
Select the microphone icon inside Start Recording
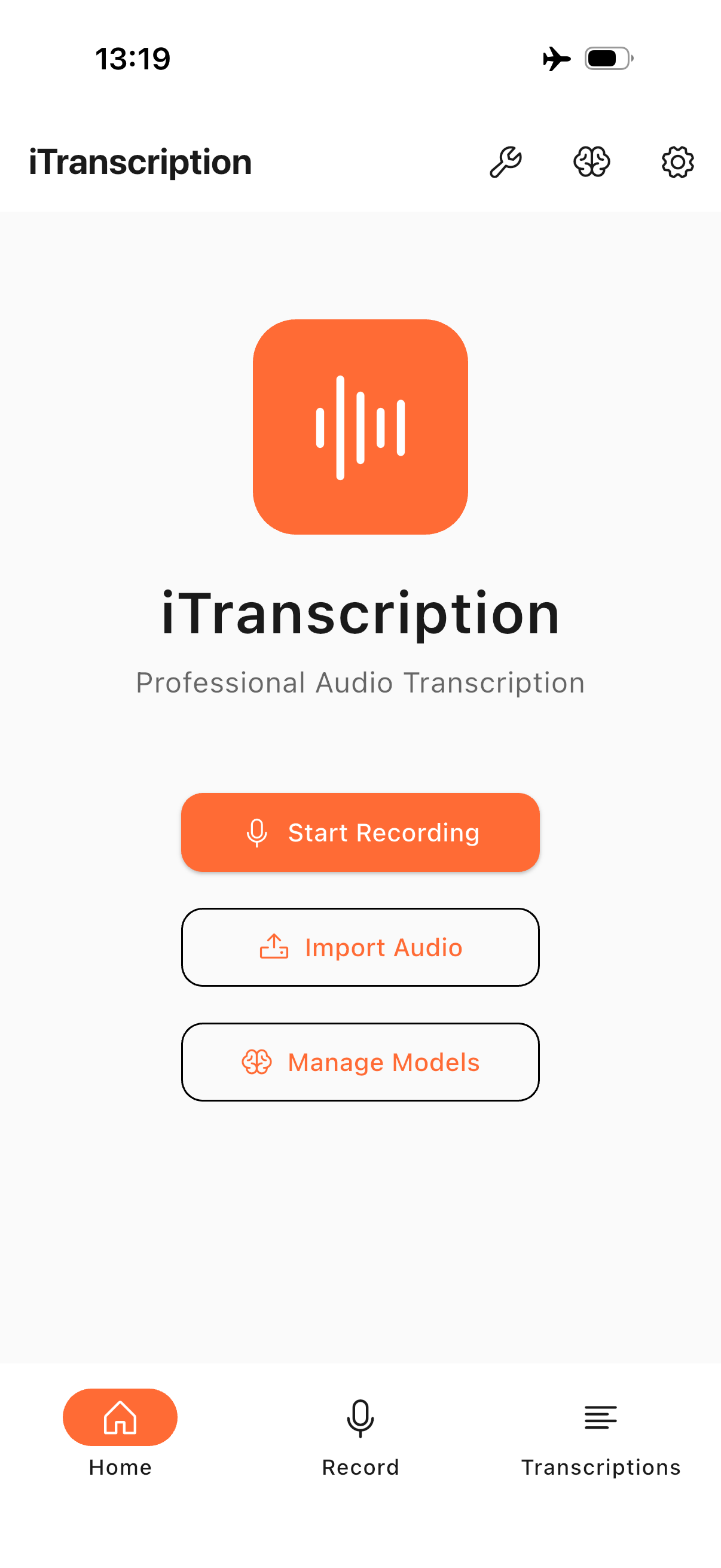(258, 832)
